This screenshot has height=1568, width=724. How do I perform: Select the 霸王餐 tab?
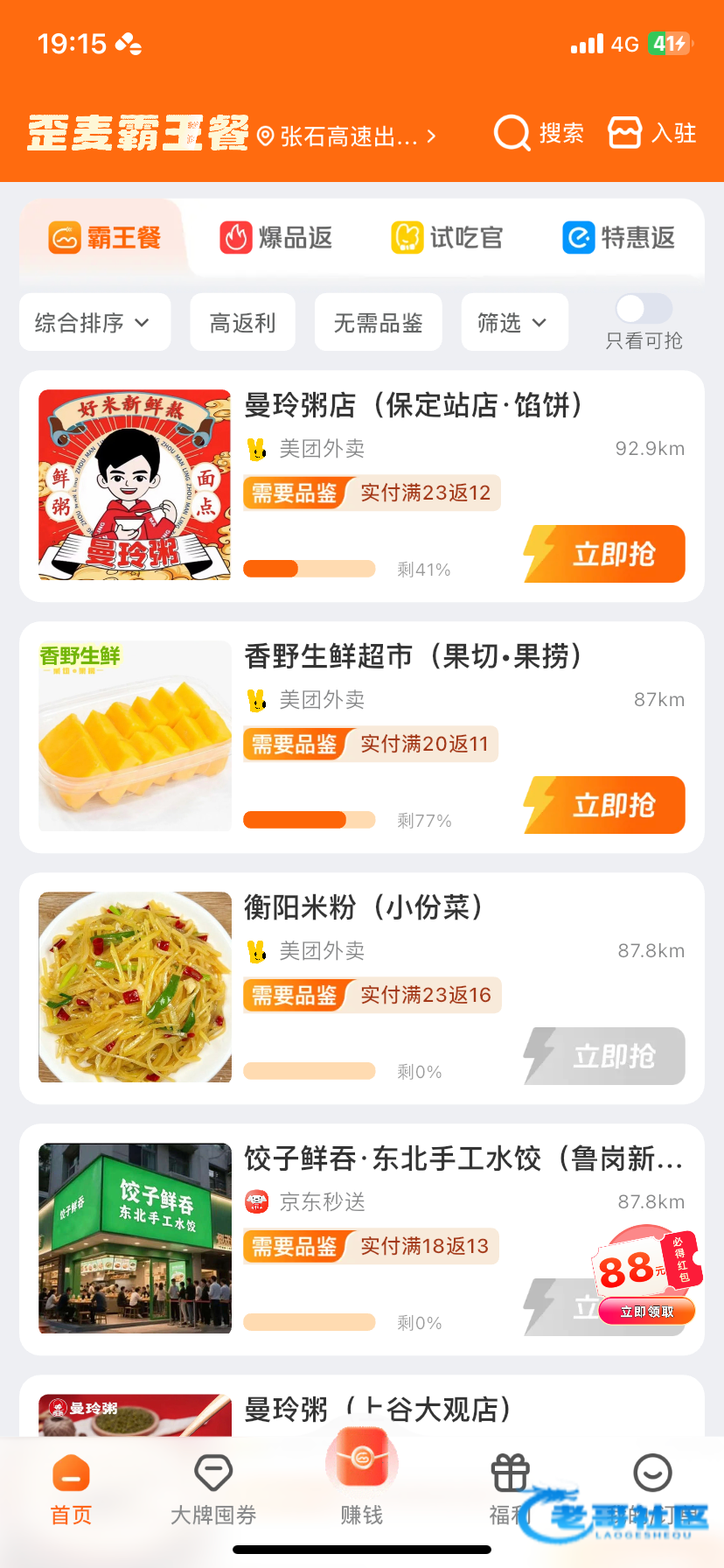[x=105, y=238]
